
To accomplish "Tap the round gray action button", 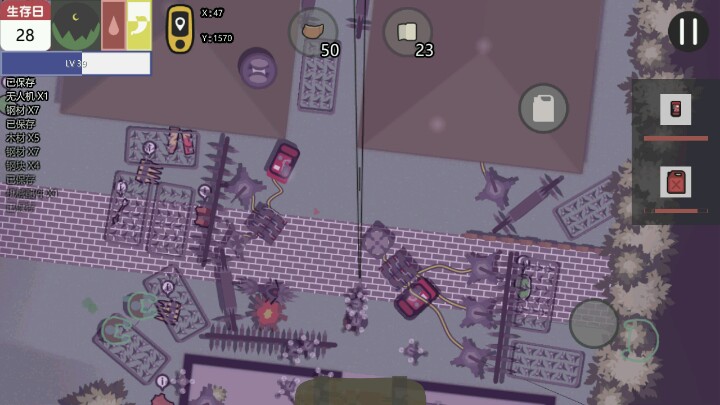I will click(594, 324).
